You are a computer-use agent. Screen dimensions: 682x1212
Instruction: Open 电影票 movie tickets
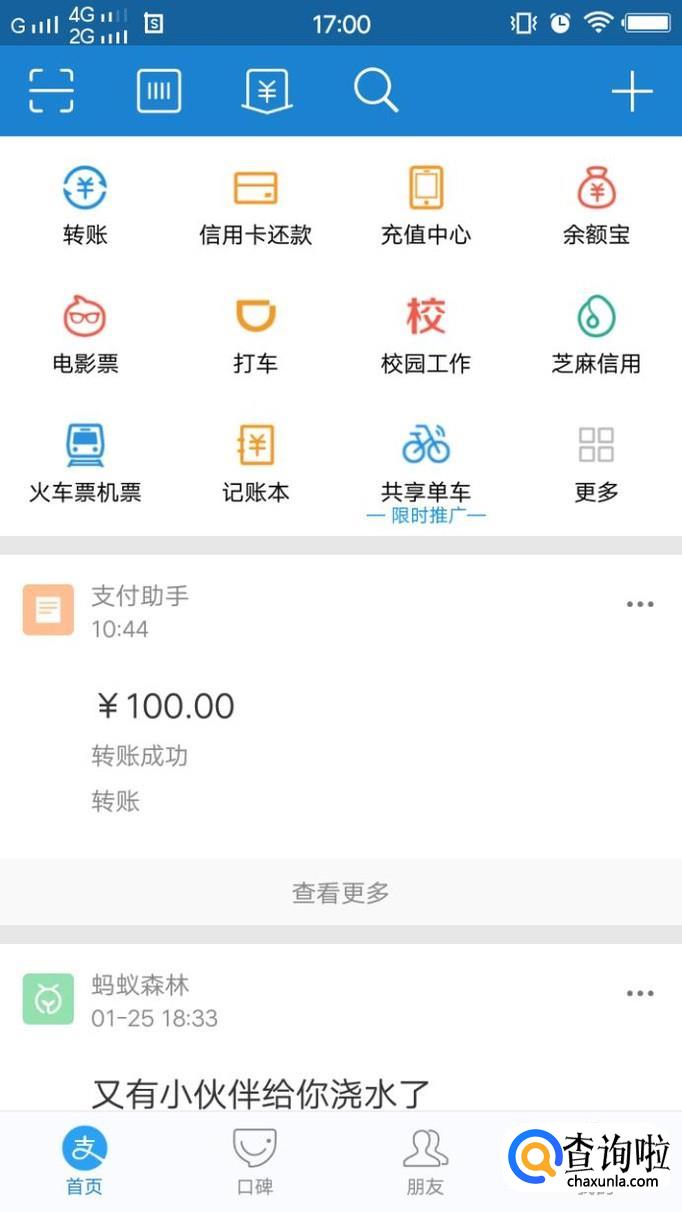click(85, 334)
